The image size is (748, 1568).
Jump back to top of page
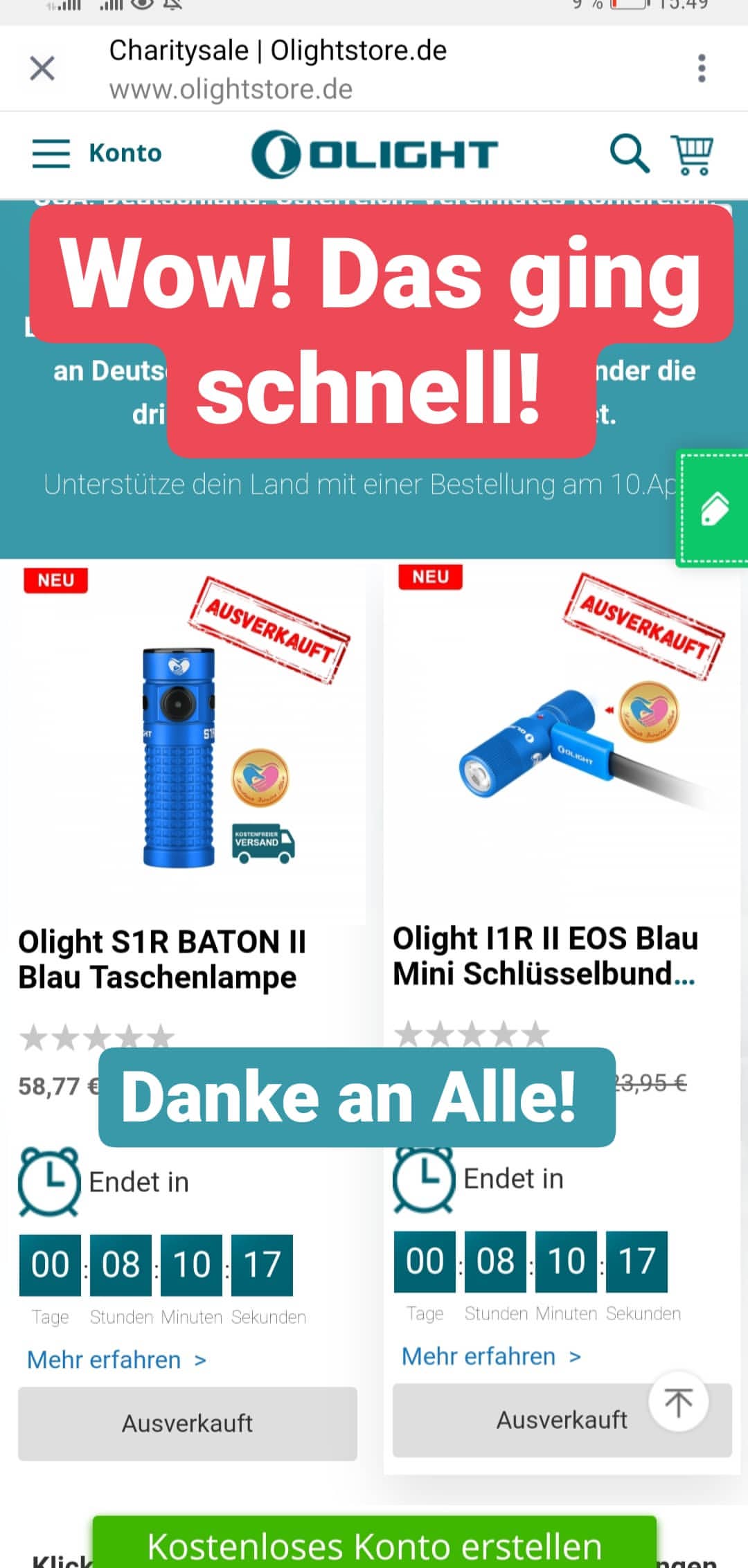pos(679,1402)
